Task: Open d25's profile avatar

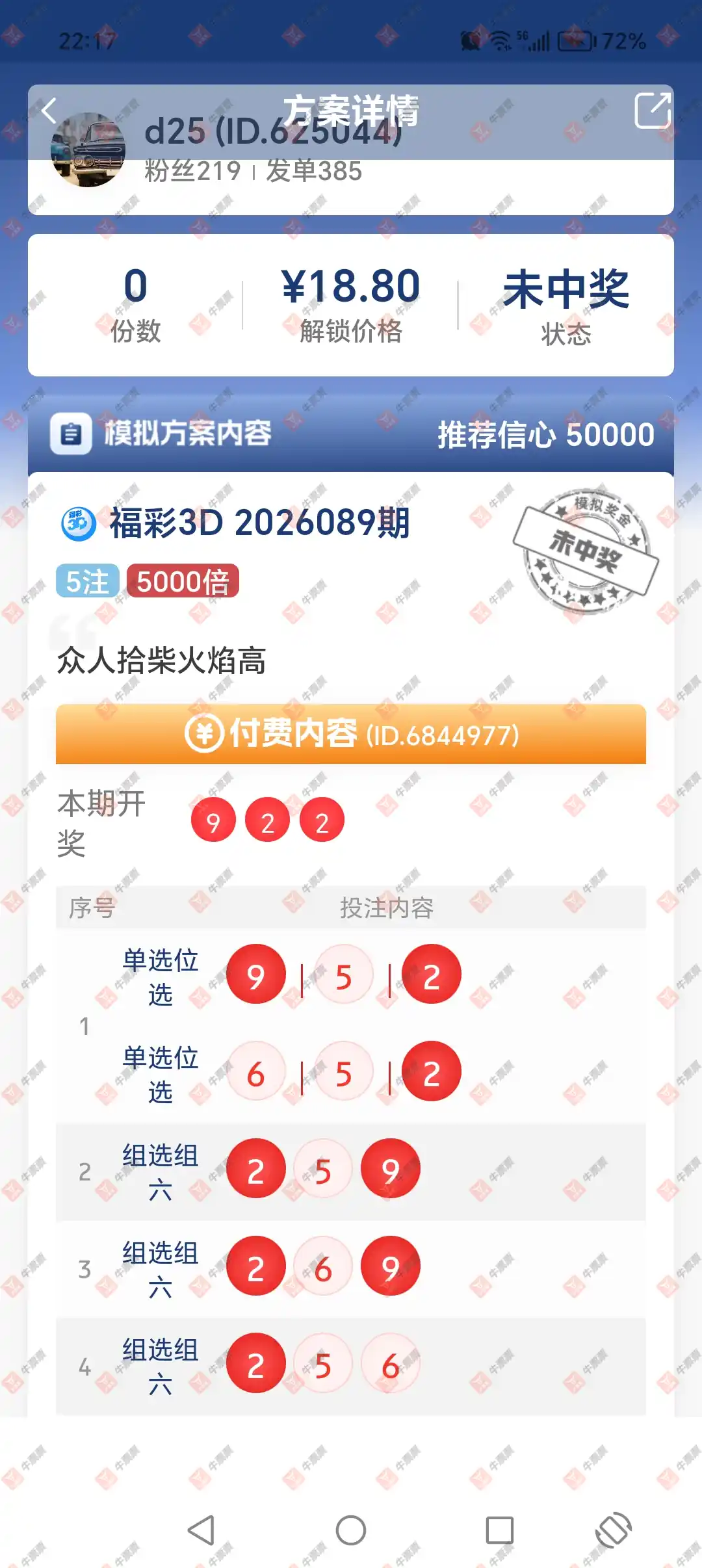Action: (x=88, y=151)
